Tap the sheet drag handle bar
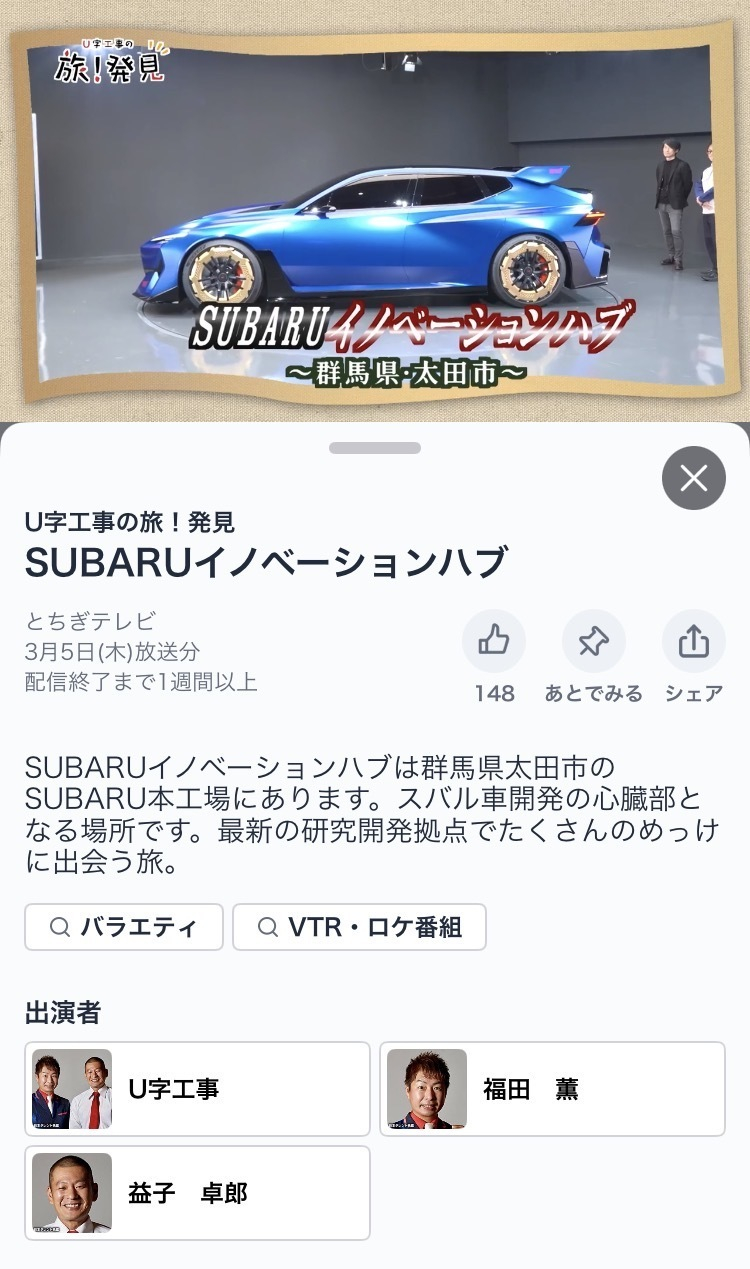The image size is (750, 1269). coord(375,448)
